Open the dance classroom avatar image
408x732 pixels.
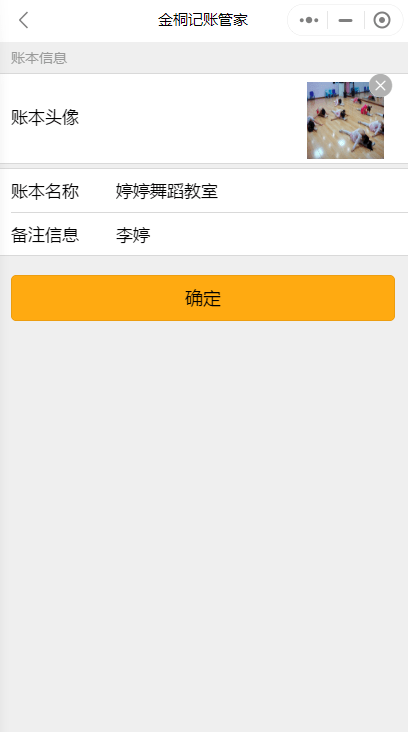[345, 120]
